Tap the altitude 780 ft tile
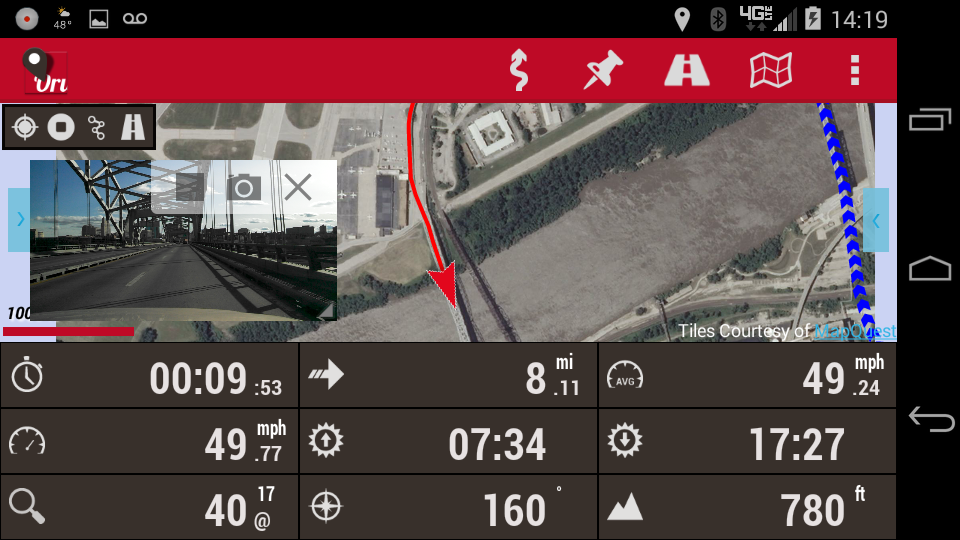Screen dimensions: 960x540 (747, 508)
